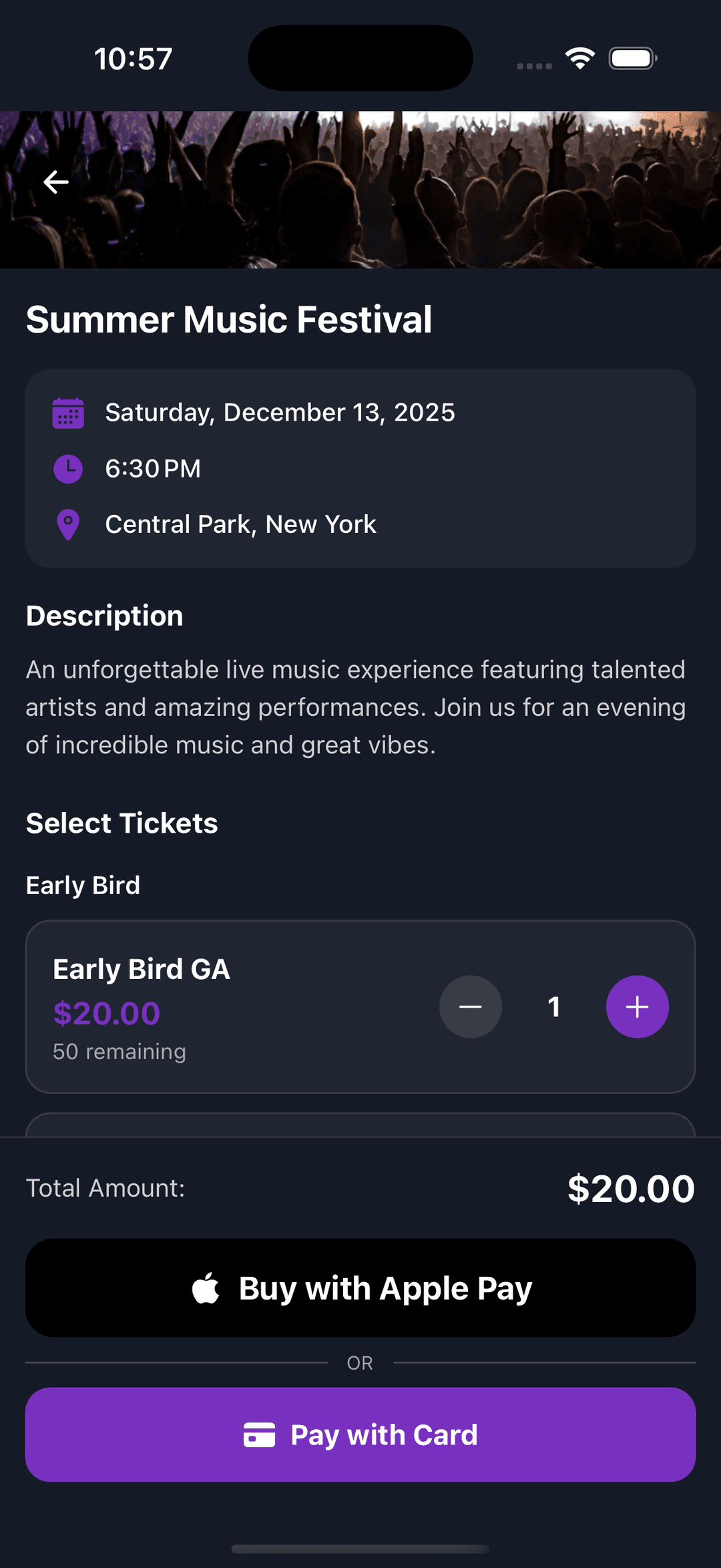721x1568 pixels.
Task: Expand the partially hidden ticket tier below Early Bird
Action: pyautogui.click(x=360, y=1122)
